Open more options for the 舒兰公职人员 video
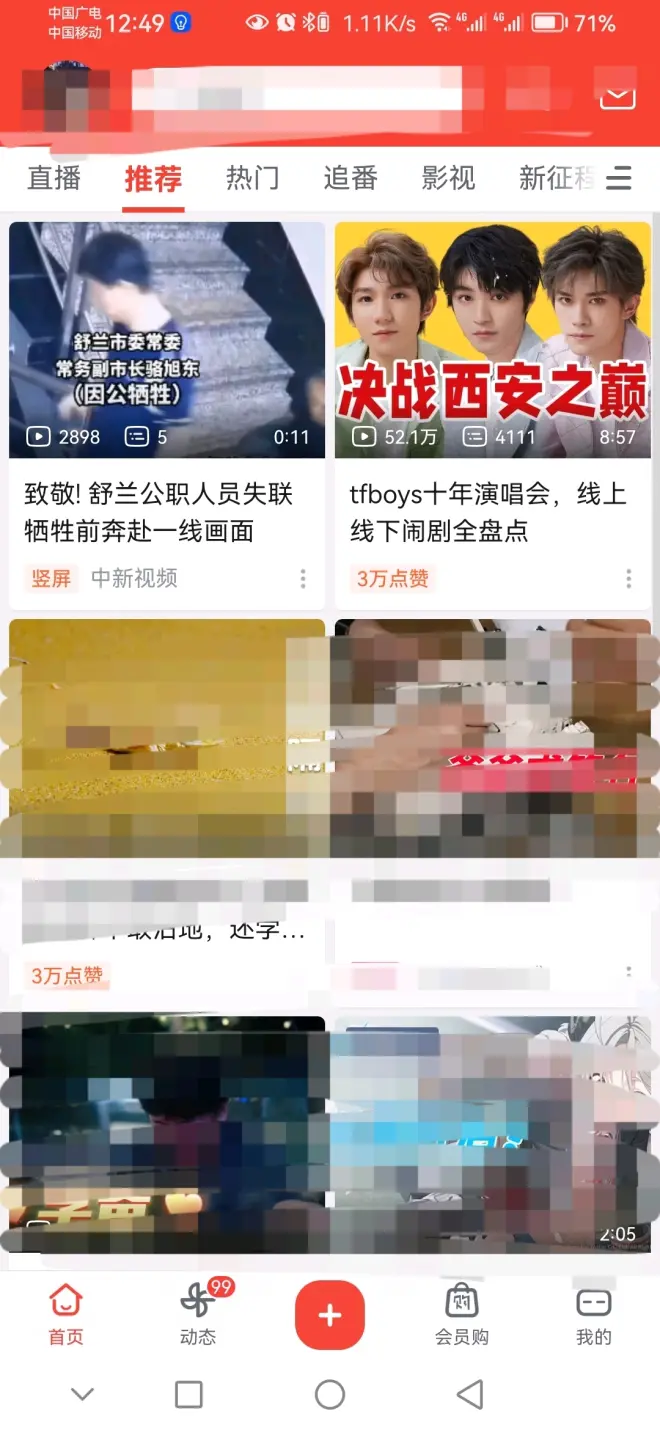Viewport: 660px width, 1430px height. [x=303, y=579]
